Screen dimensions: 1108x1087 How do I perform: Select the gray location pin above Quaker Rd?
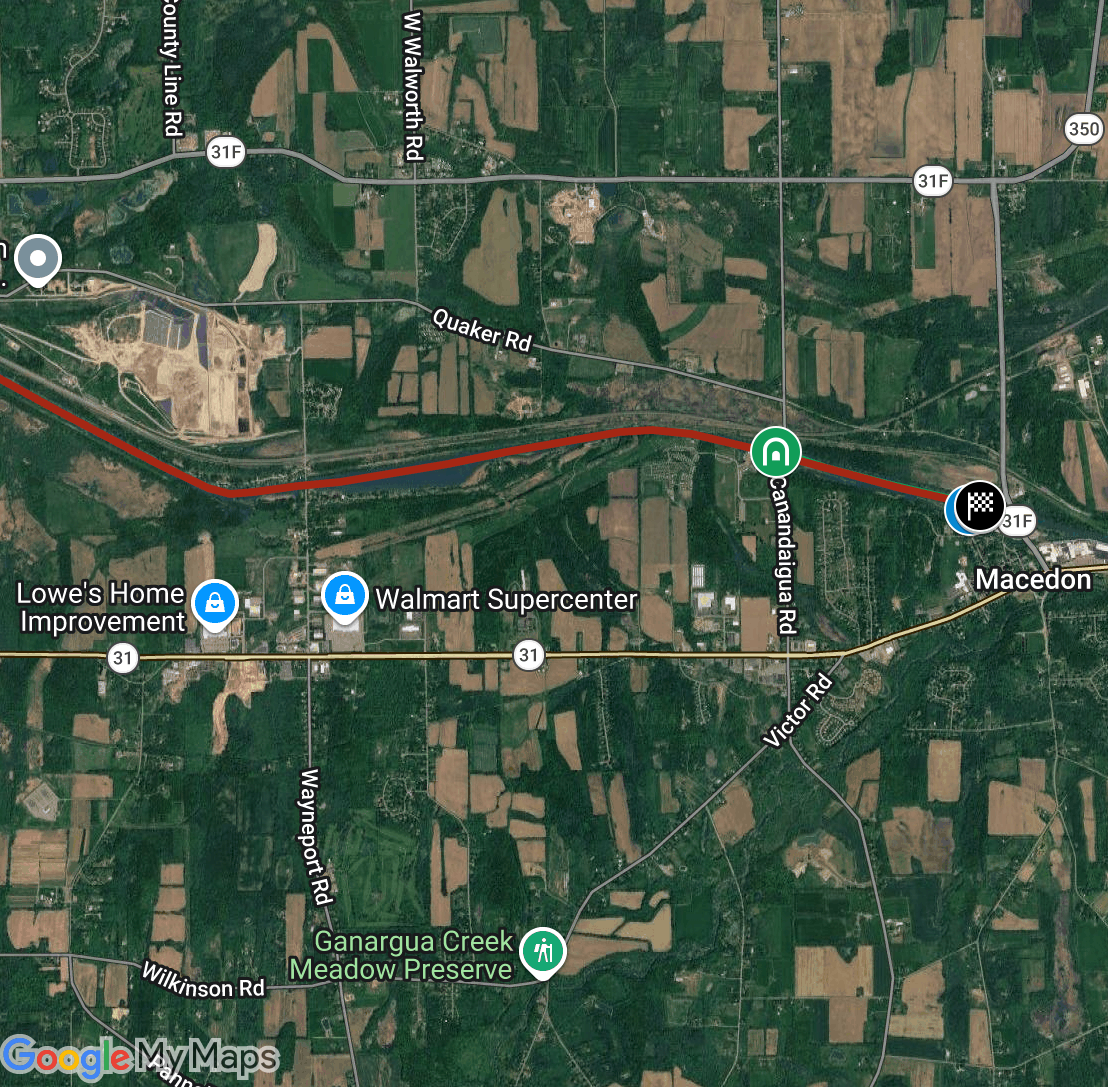click(x=38, y=260)
